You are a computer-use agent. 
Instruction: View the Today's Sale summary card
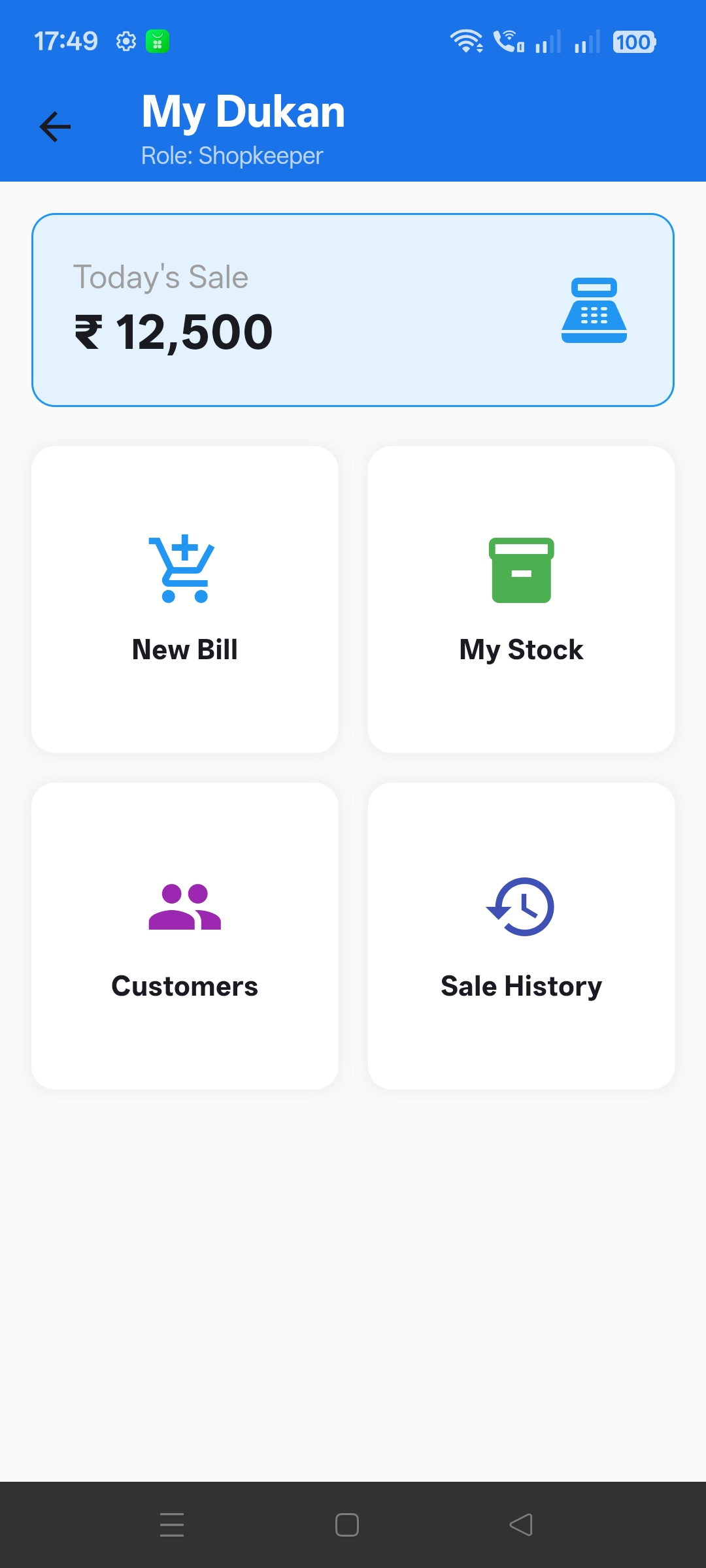(x=353, y=310)
